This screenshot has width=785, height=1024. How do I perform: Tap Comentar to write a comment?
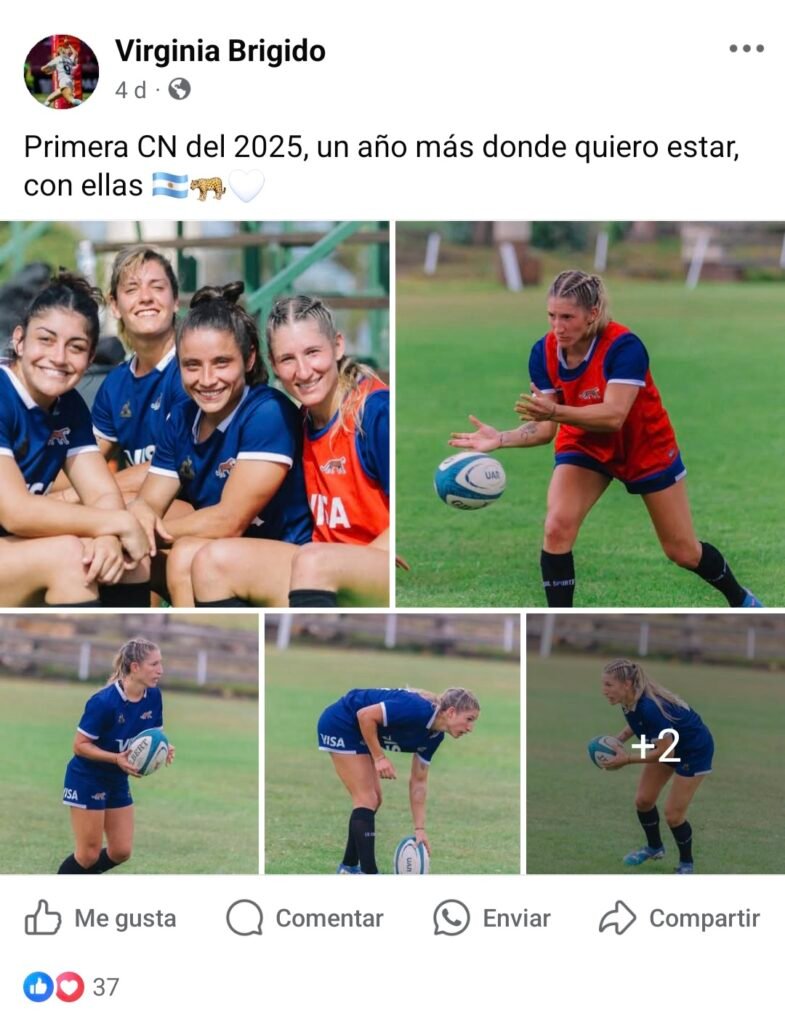305,918
